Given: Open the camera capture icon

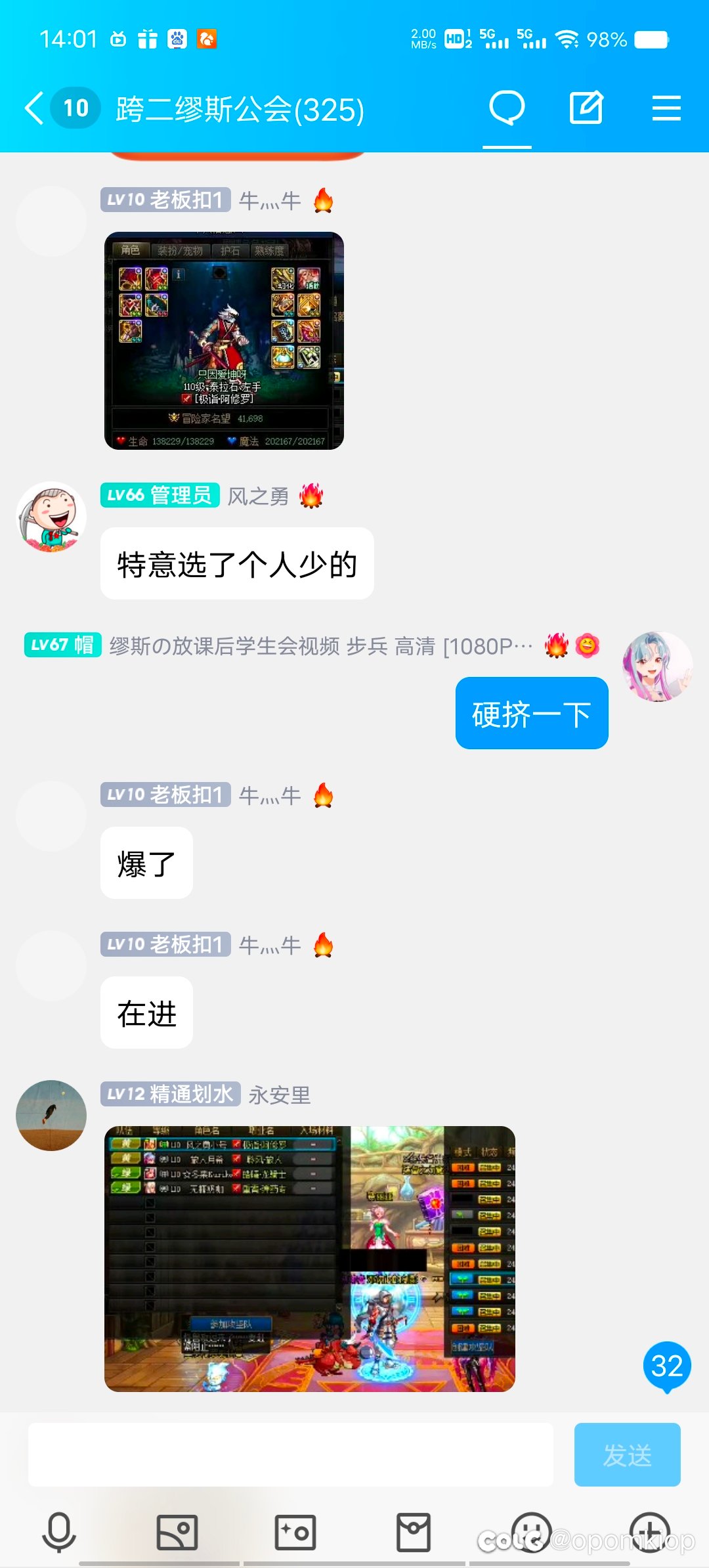Looking at the screenshot, I should coord(295,1532).
